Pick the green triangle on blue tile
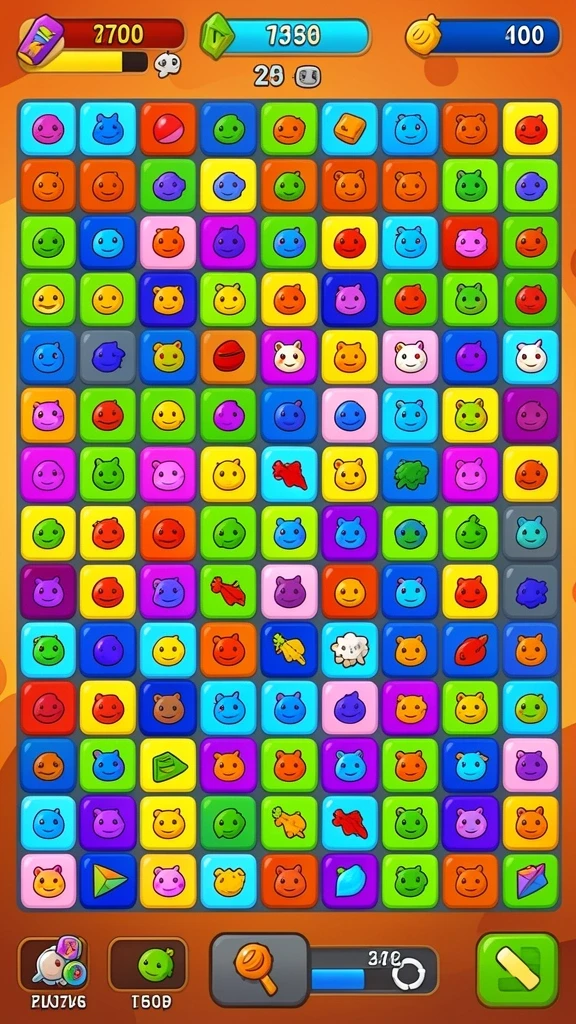The width and height of the screenshot is (576, 1024). pyautogui.click(x=108, y=881)
